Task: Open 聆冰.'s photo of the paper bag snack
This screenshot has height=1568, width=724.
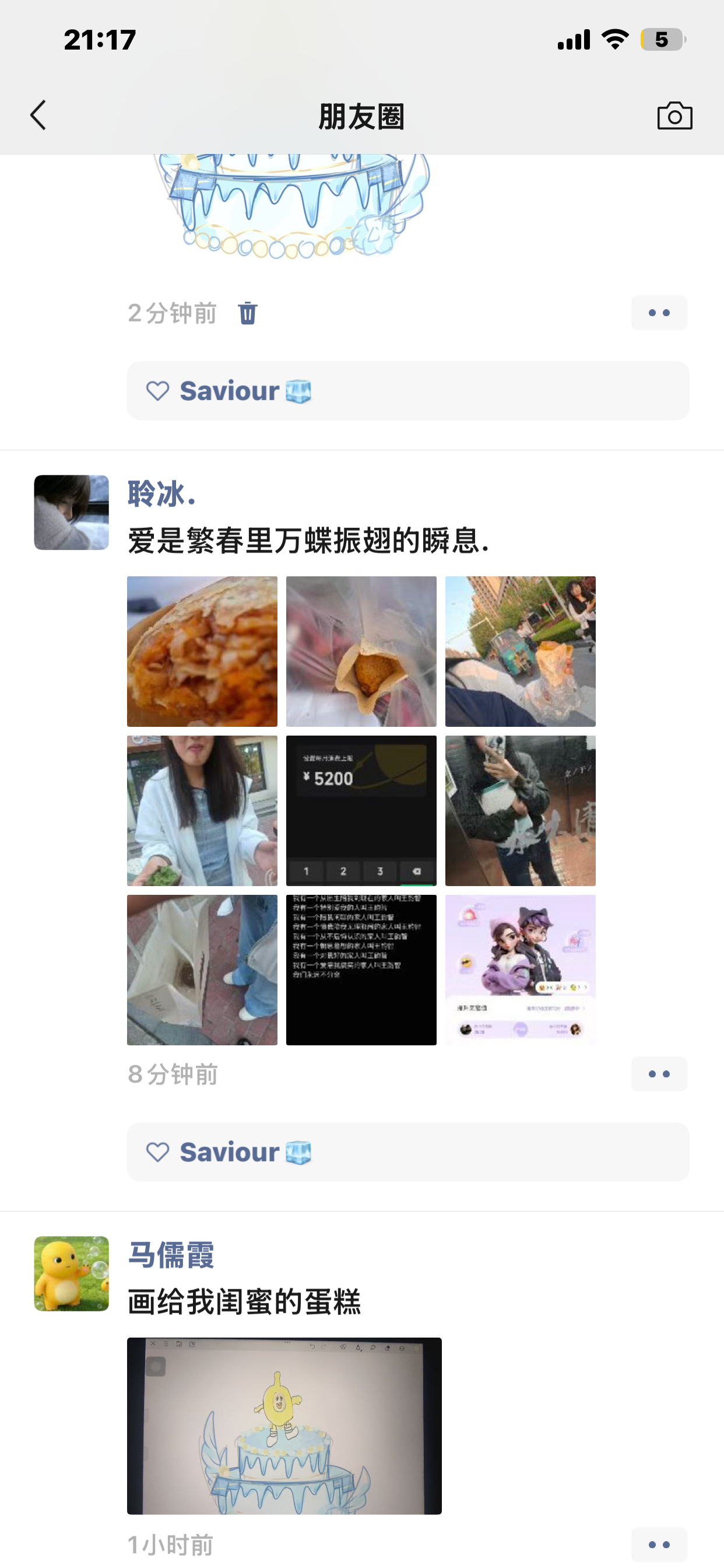Action: (x=361, y=652)
